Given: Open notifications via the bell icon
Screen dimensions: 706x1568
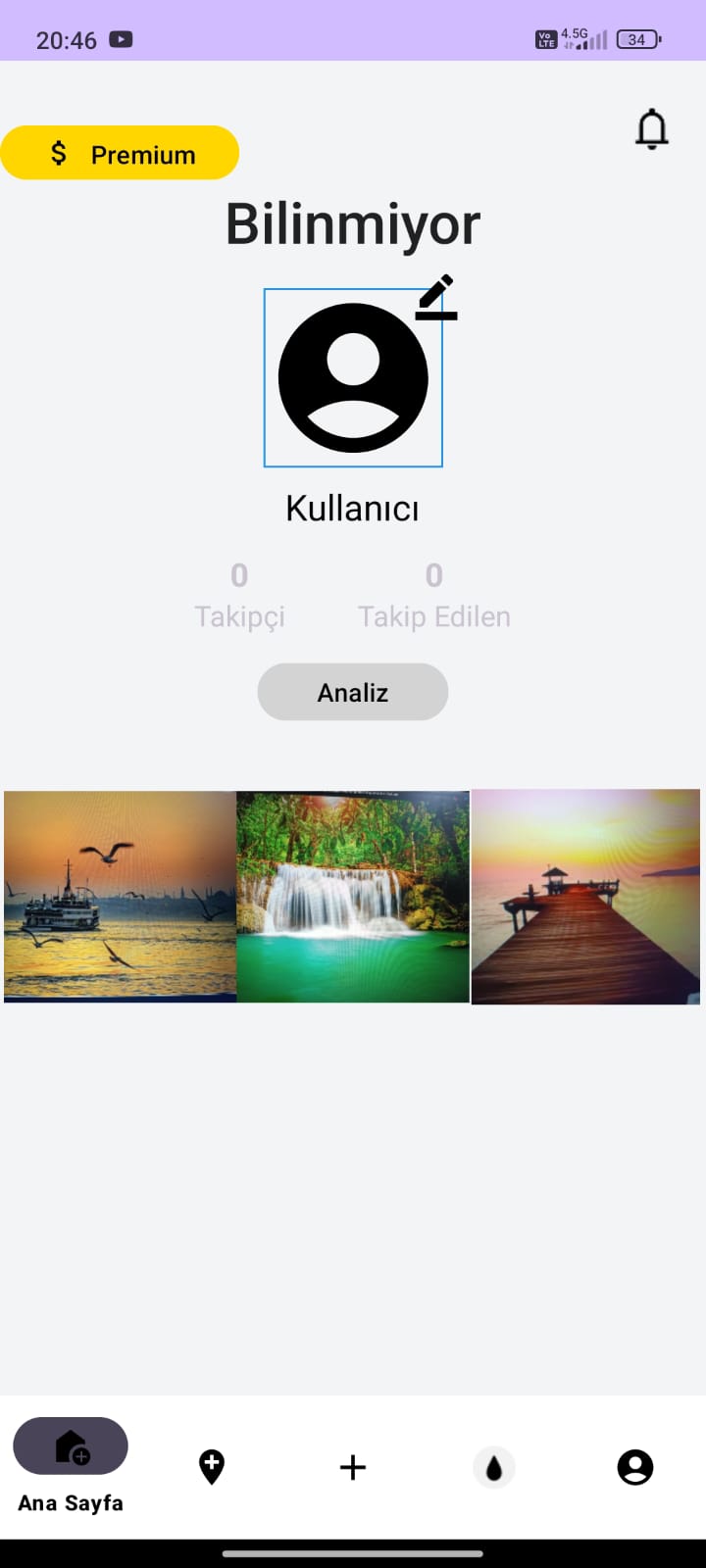Looking at the screenshot, I should point(651,127).
